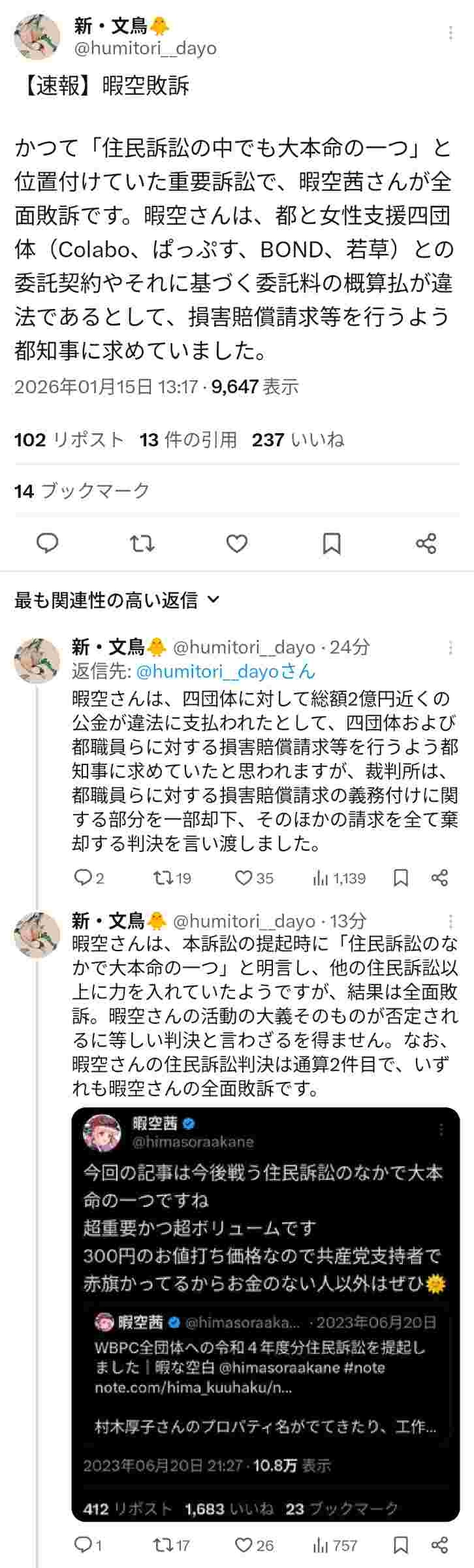474x1568 pixels.
Task: View the 237 いいね likes list
Action: (298, 440)
